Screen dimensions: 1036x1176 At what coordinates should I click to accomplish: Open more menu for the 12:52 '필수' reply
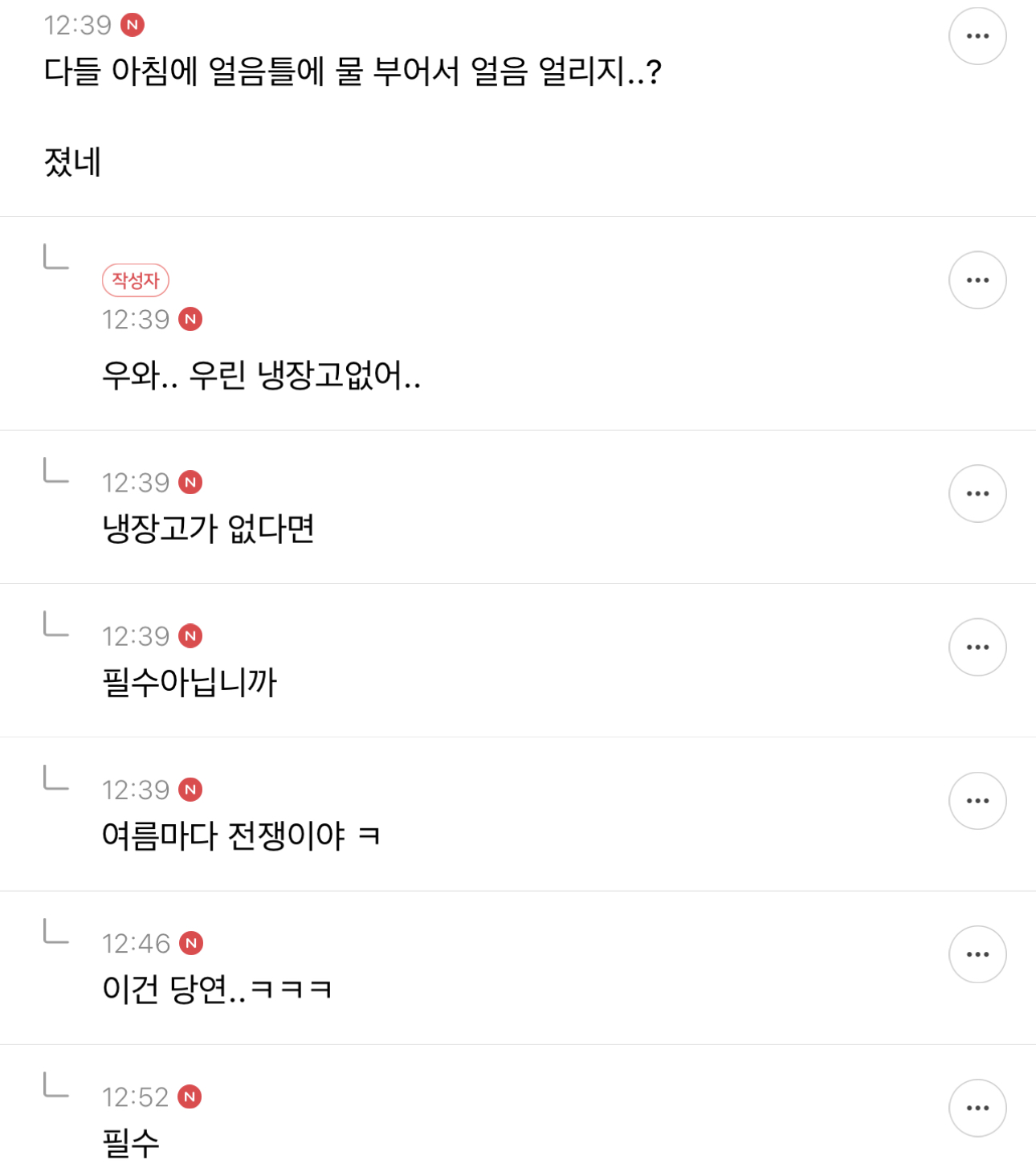977,1108
